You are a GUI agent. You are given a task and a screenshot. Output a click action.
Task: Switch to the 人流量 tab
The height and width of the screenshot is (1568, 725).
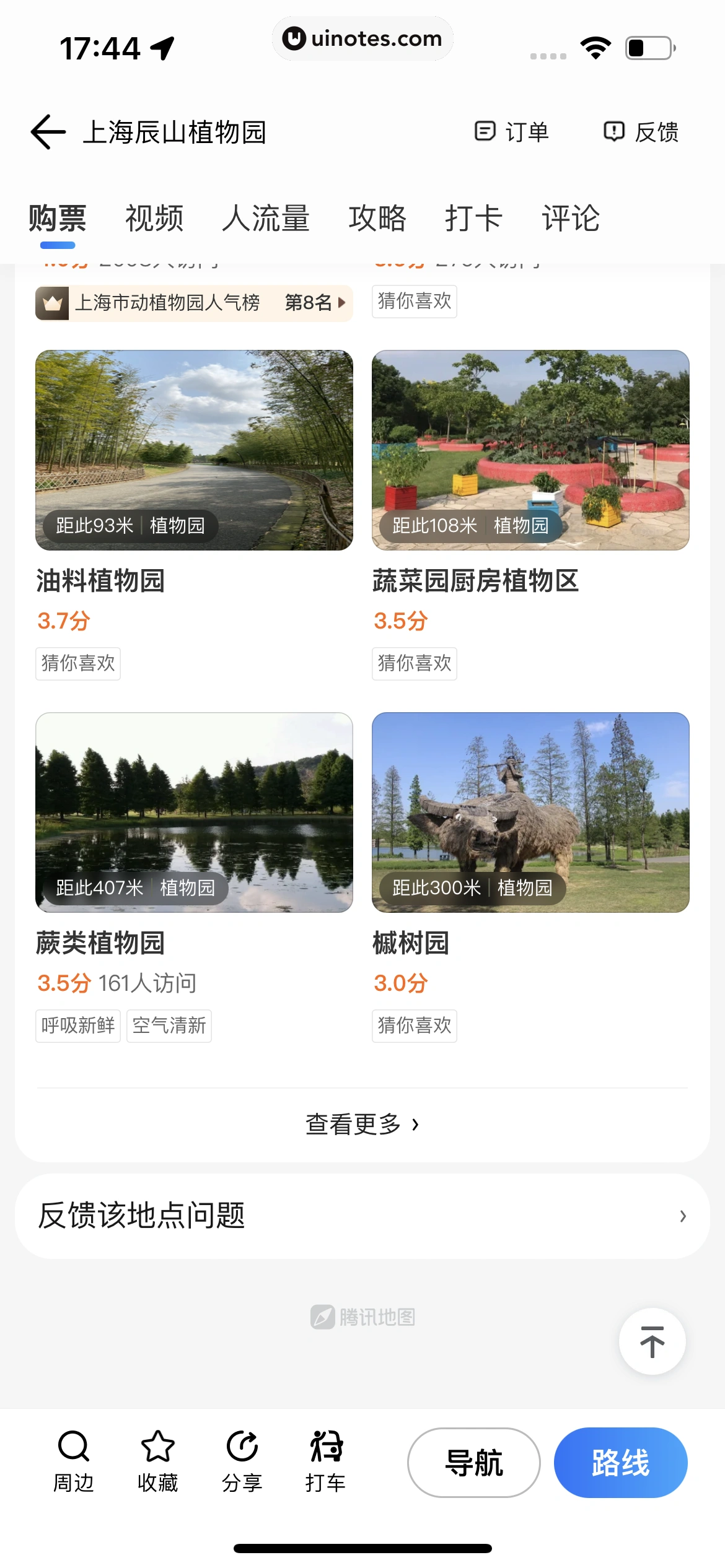point(266,219)
